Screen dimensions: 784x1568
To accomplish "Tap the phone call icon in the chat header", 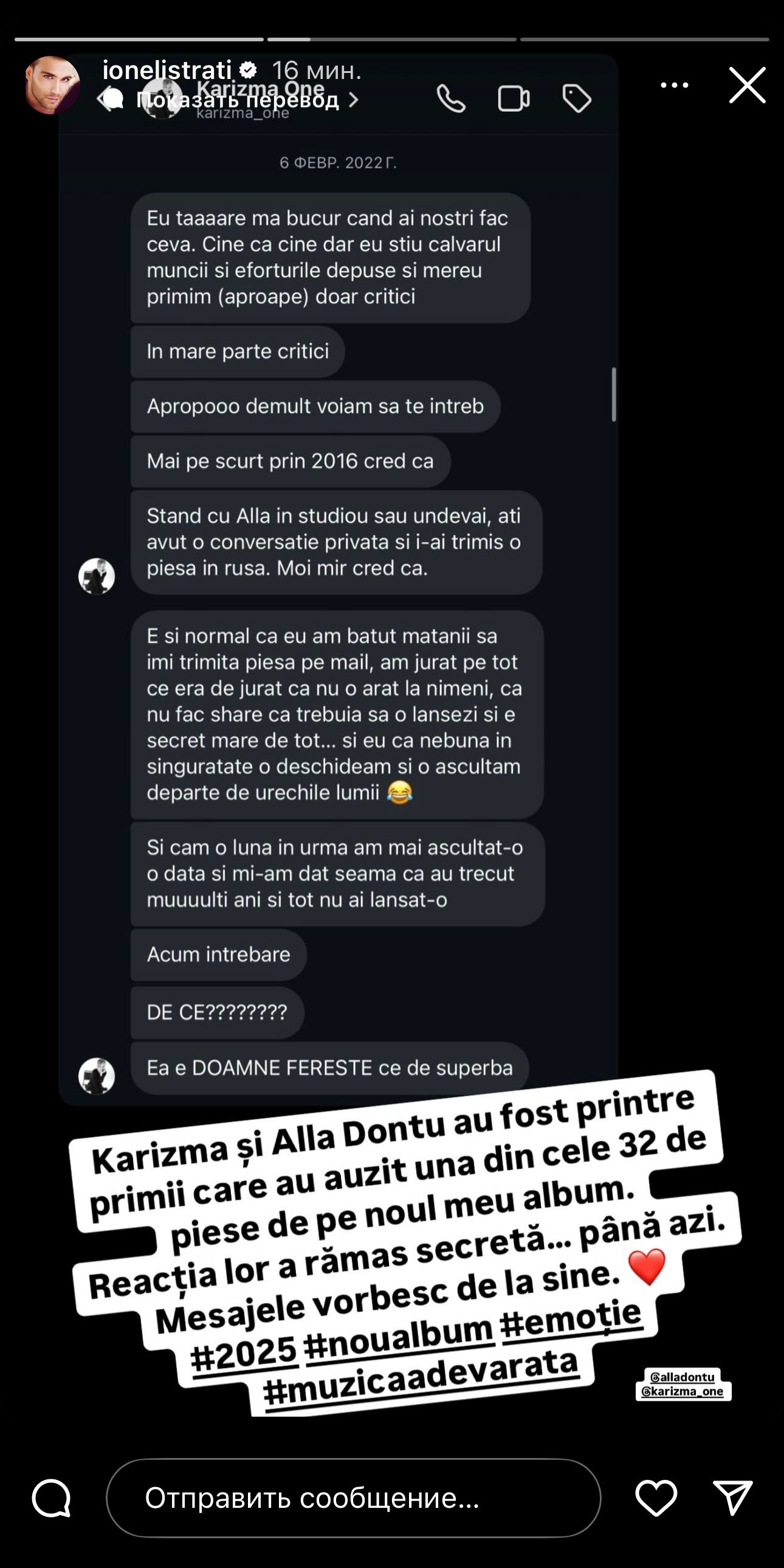I will [450, 99].
